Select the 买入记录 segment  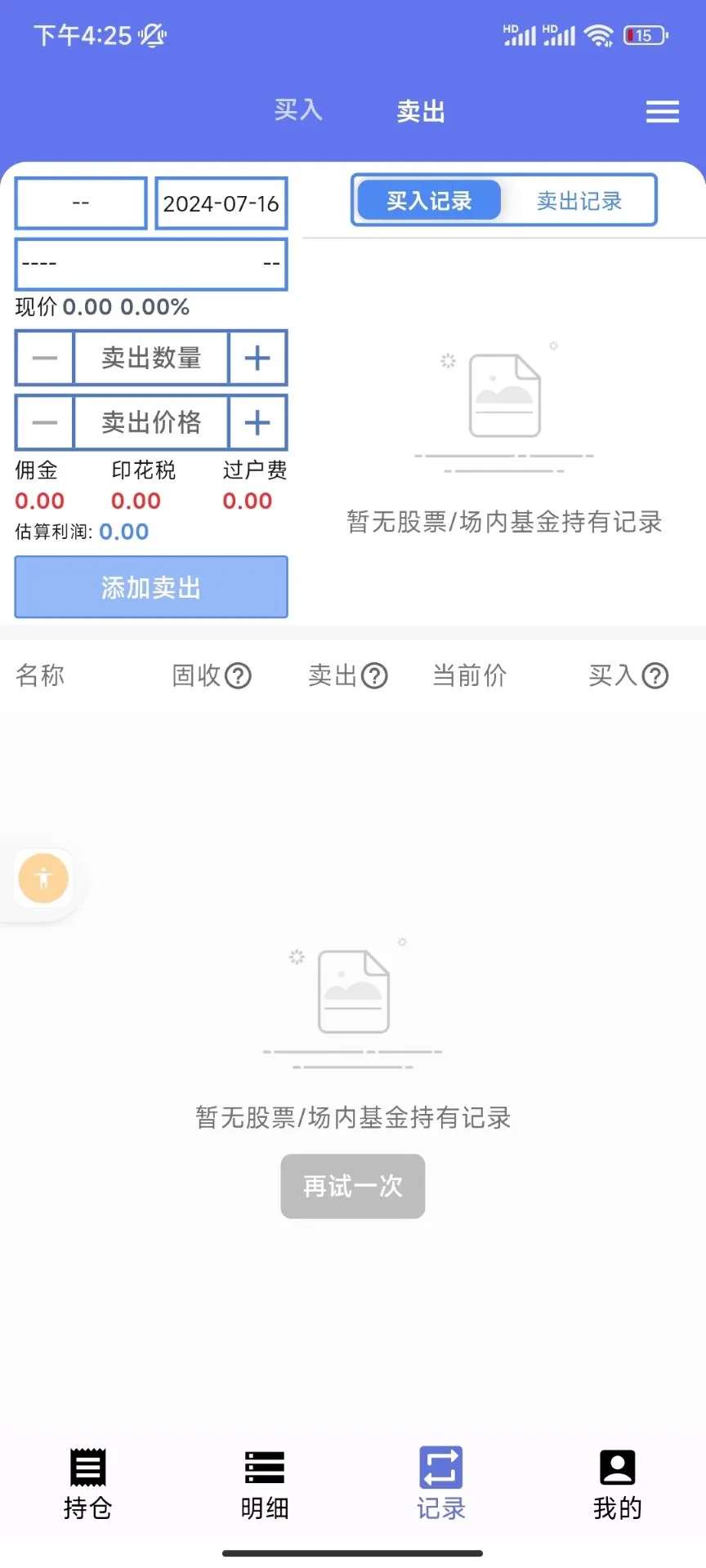point(429,201)
